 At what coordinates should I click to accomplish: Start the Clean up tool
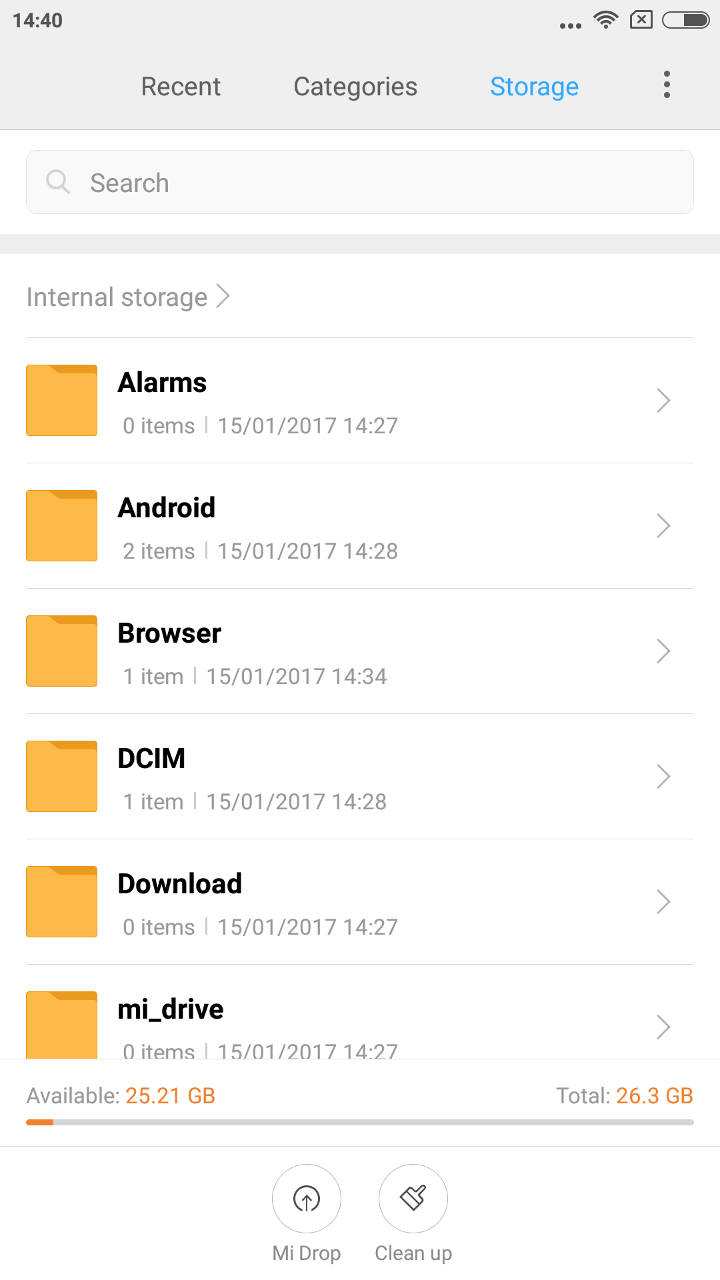point(413,1199)
